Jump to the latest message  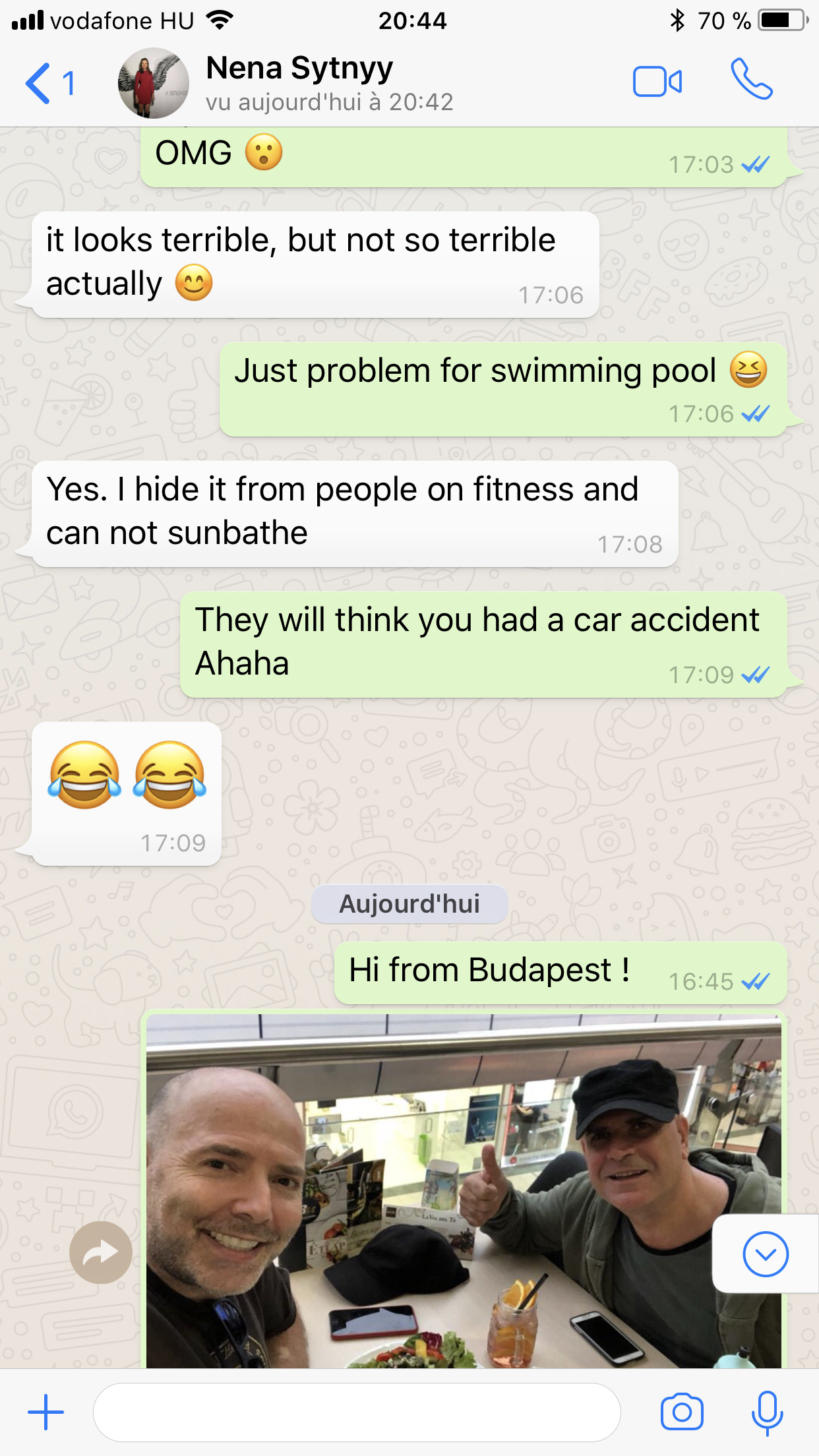pyautogui.click(x=765, y=1254)
